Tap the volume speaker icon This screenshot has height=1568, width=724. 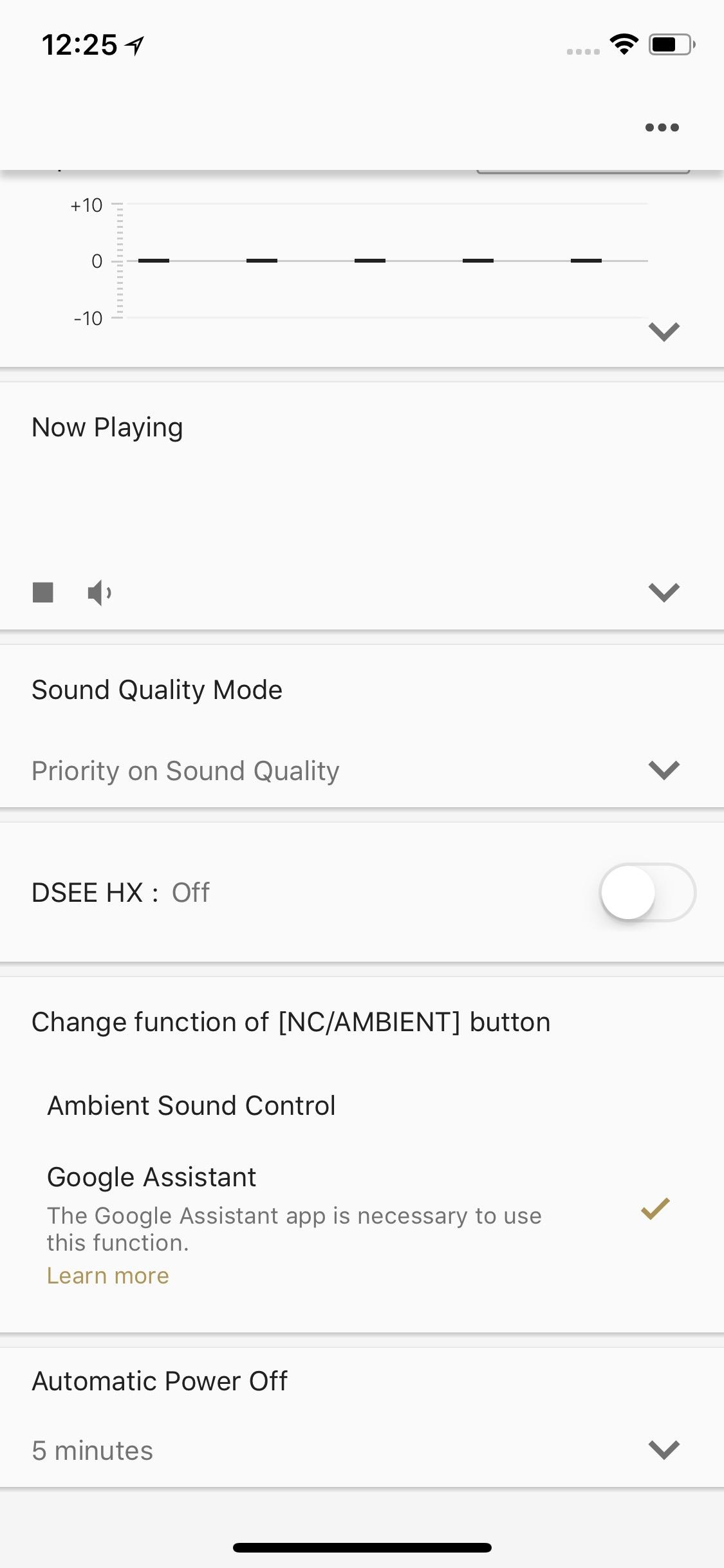coord(99,592)
